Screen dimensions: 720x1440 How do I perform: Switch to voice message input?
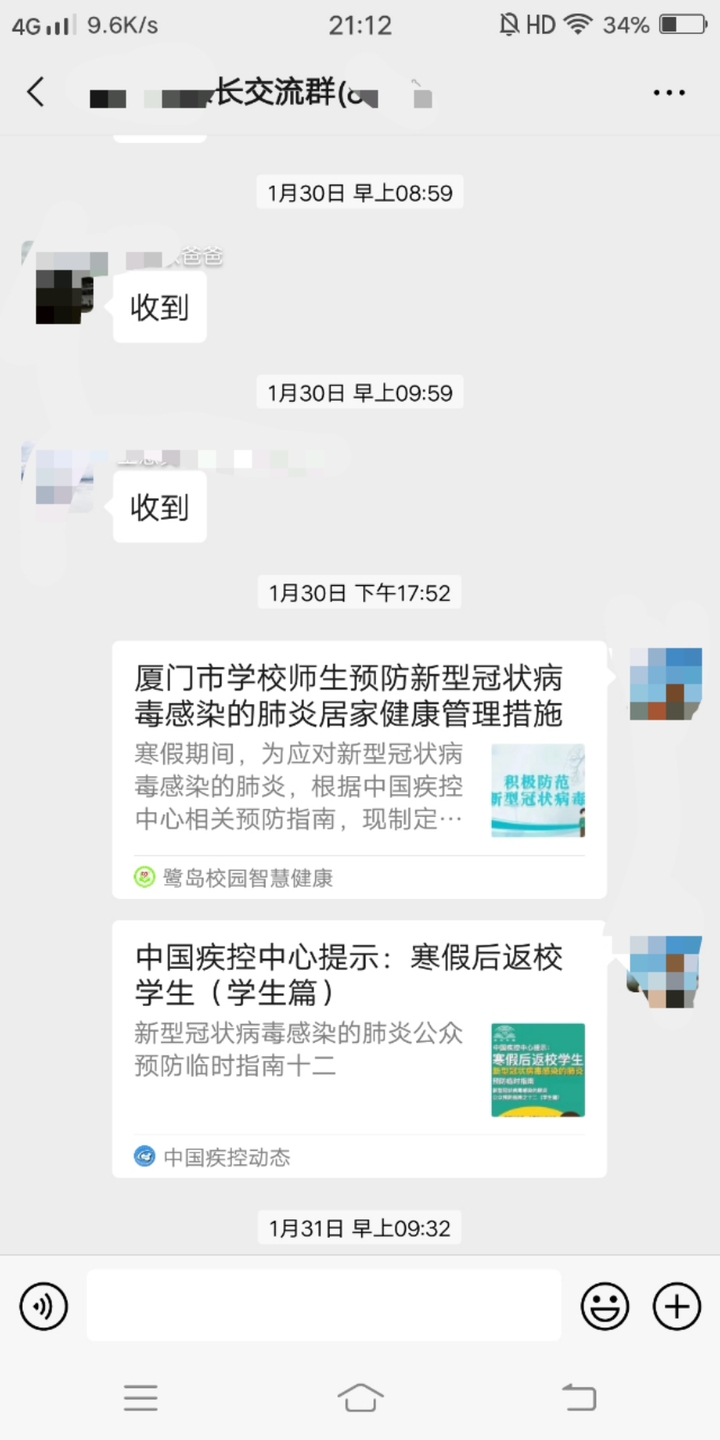pos(44,1306)
